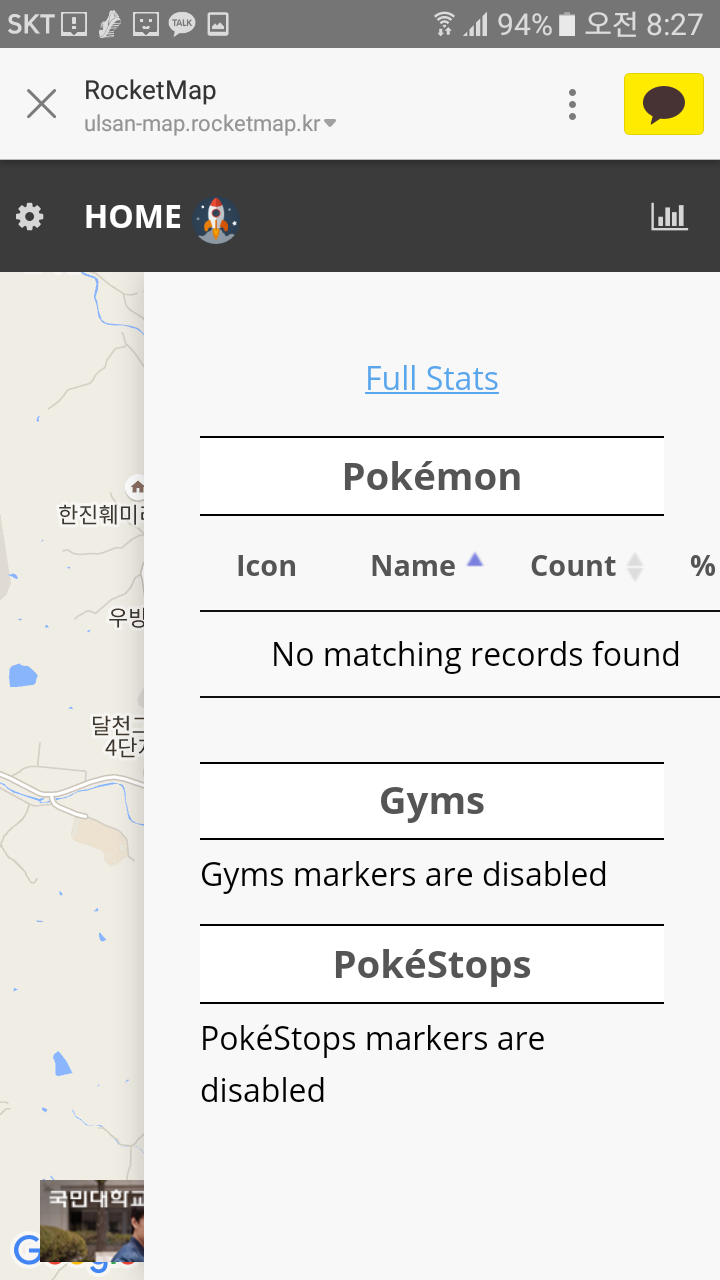720x1280 pixels.
Task: Open the Full Stats link
Action: point(432,378)
